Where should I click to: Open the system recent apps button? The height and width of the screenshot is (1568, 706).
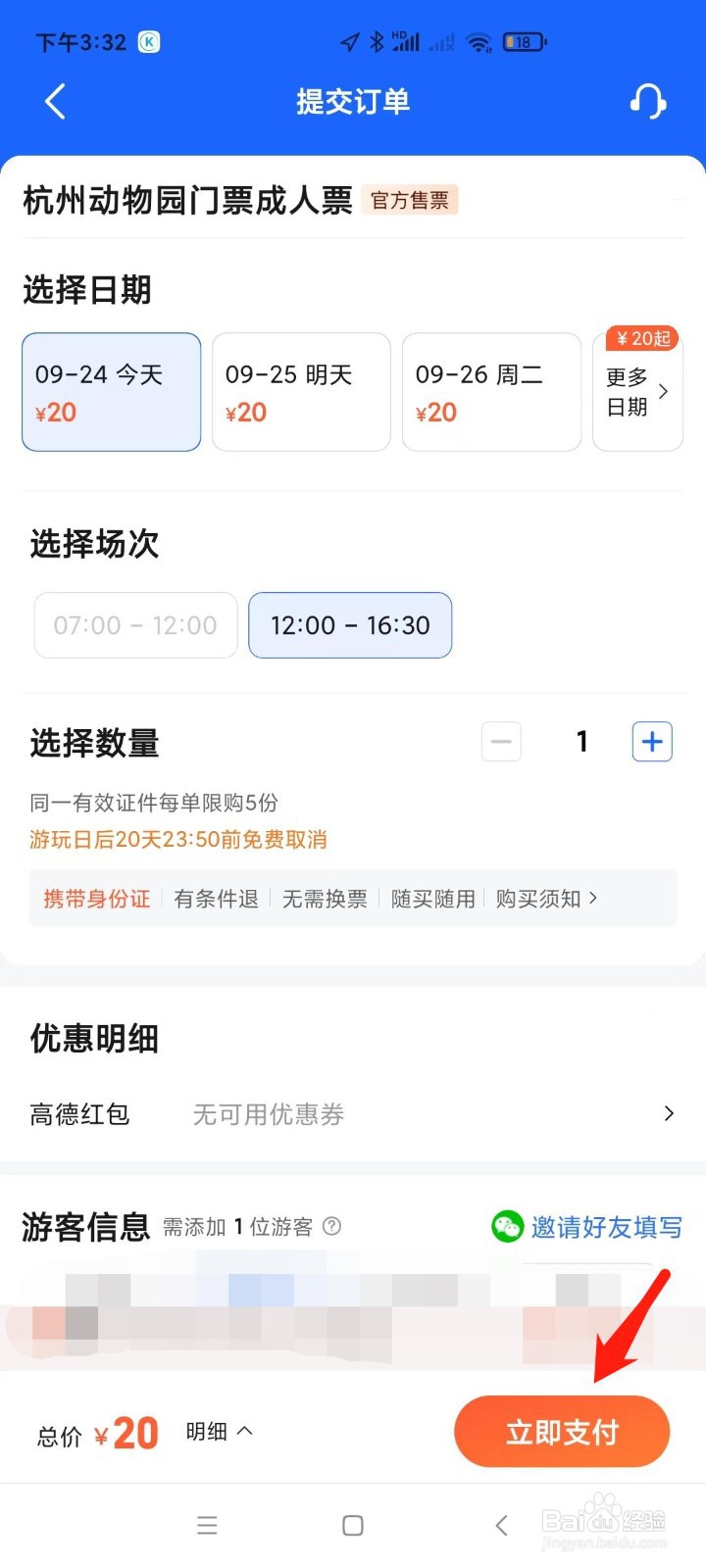(x=207, y=1526)
